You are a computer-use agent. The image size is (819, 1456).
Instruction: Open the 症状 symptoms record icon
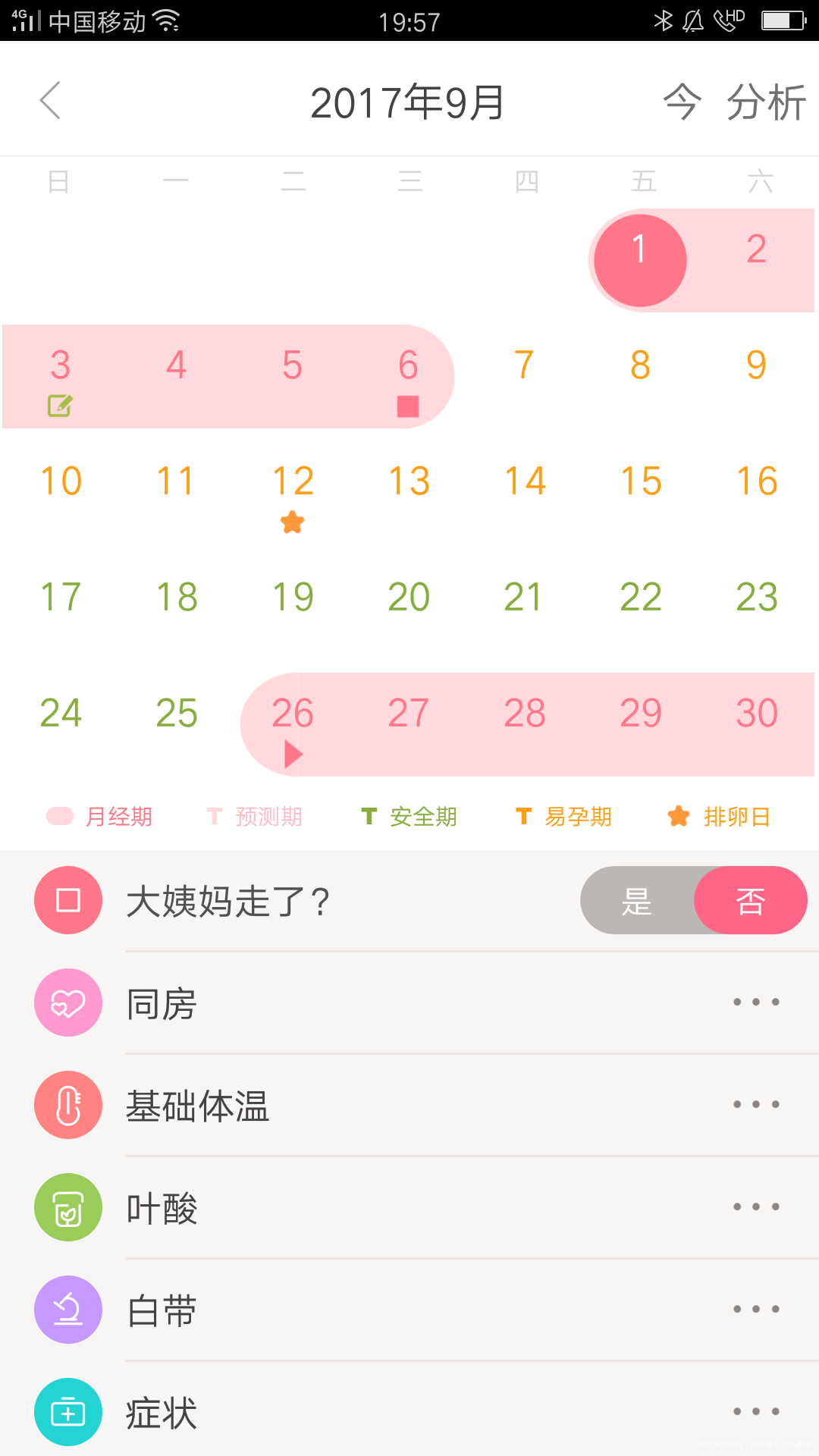68,1412
